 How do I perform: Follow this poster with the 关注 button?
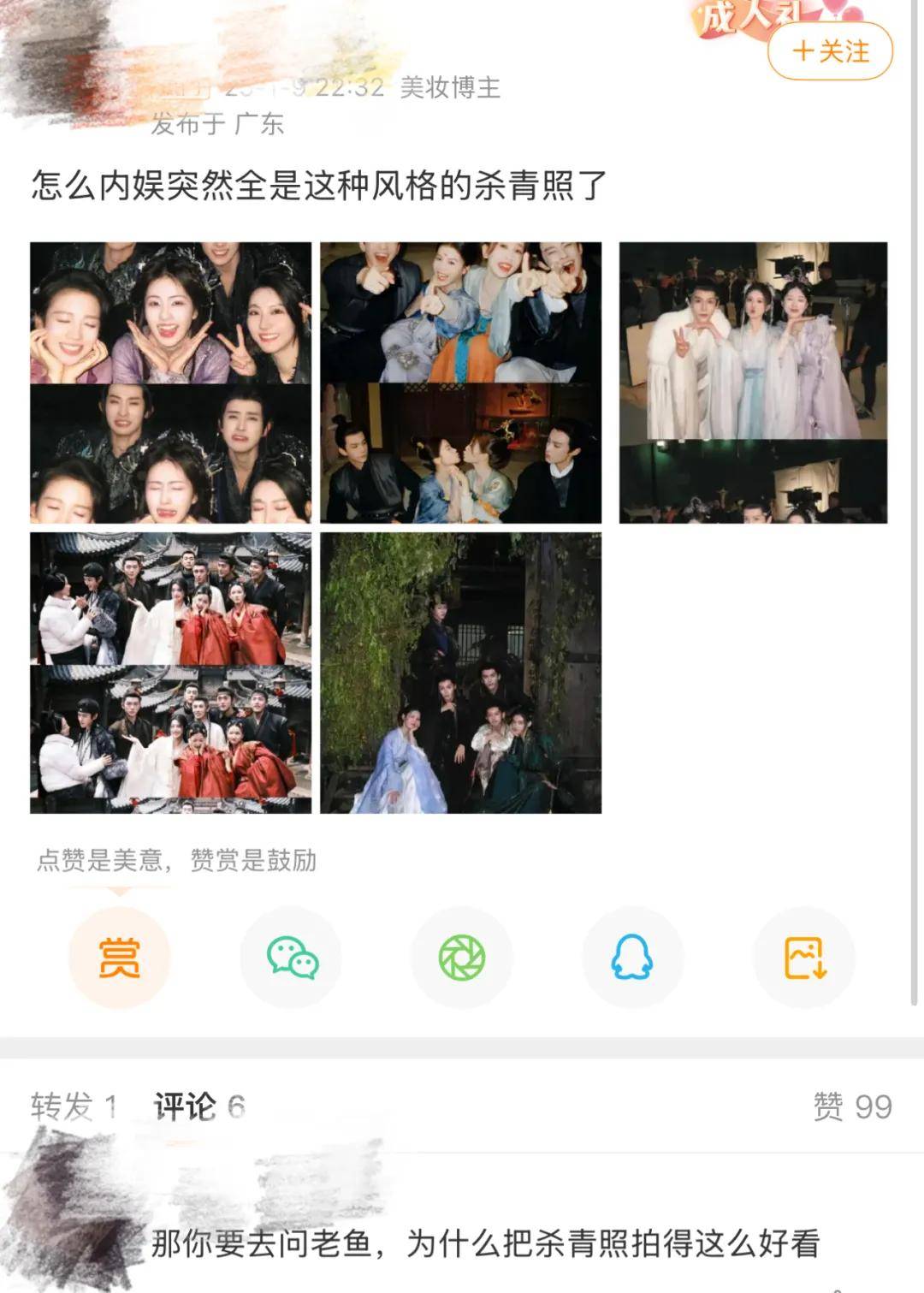click(830, 52)
